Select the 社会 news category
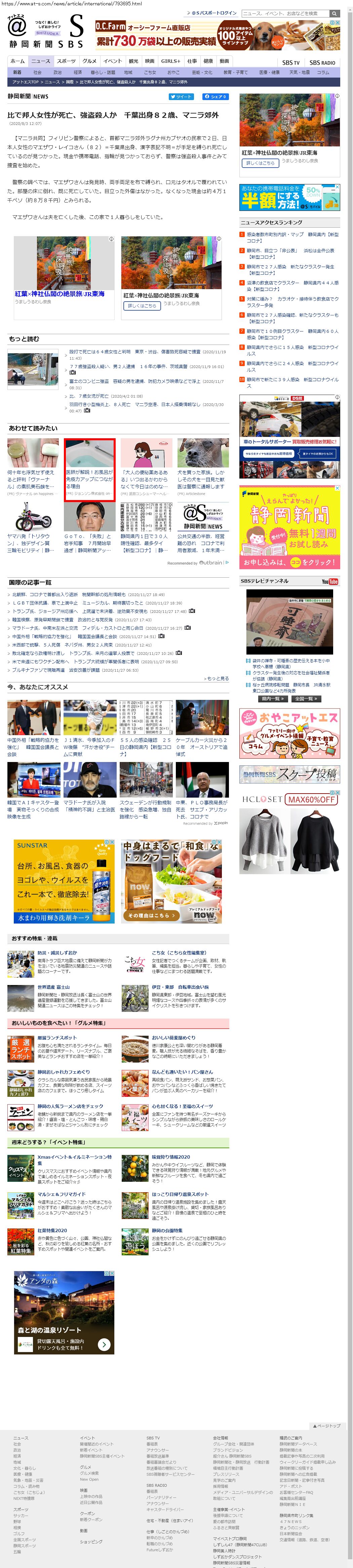Image resolution: width=353 pixels, height=1568 pixels. pyautogui.click(x=37, y=72)
